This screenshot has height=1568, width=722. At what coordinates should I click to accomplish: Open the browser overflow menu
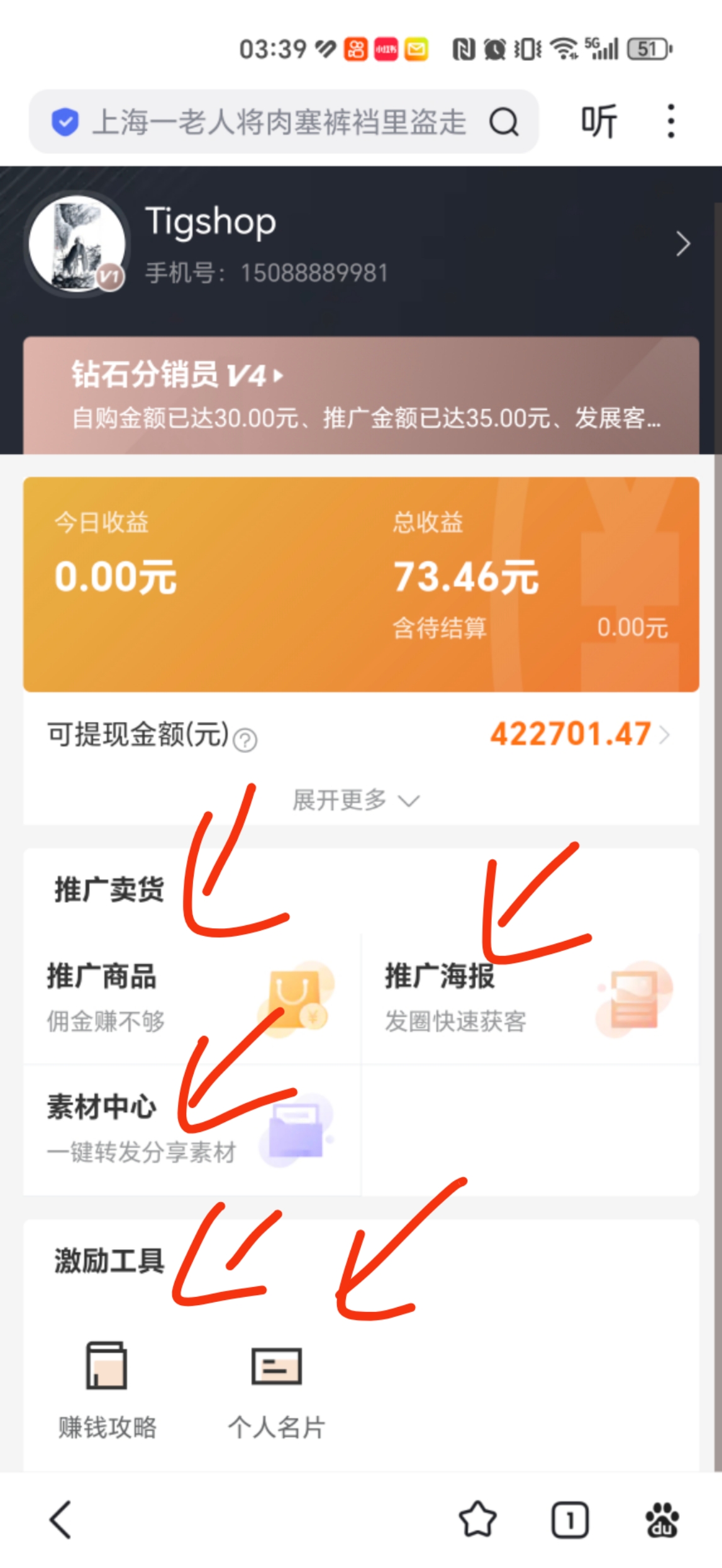670,121
